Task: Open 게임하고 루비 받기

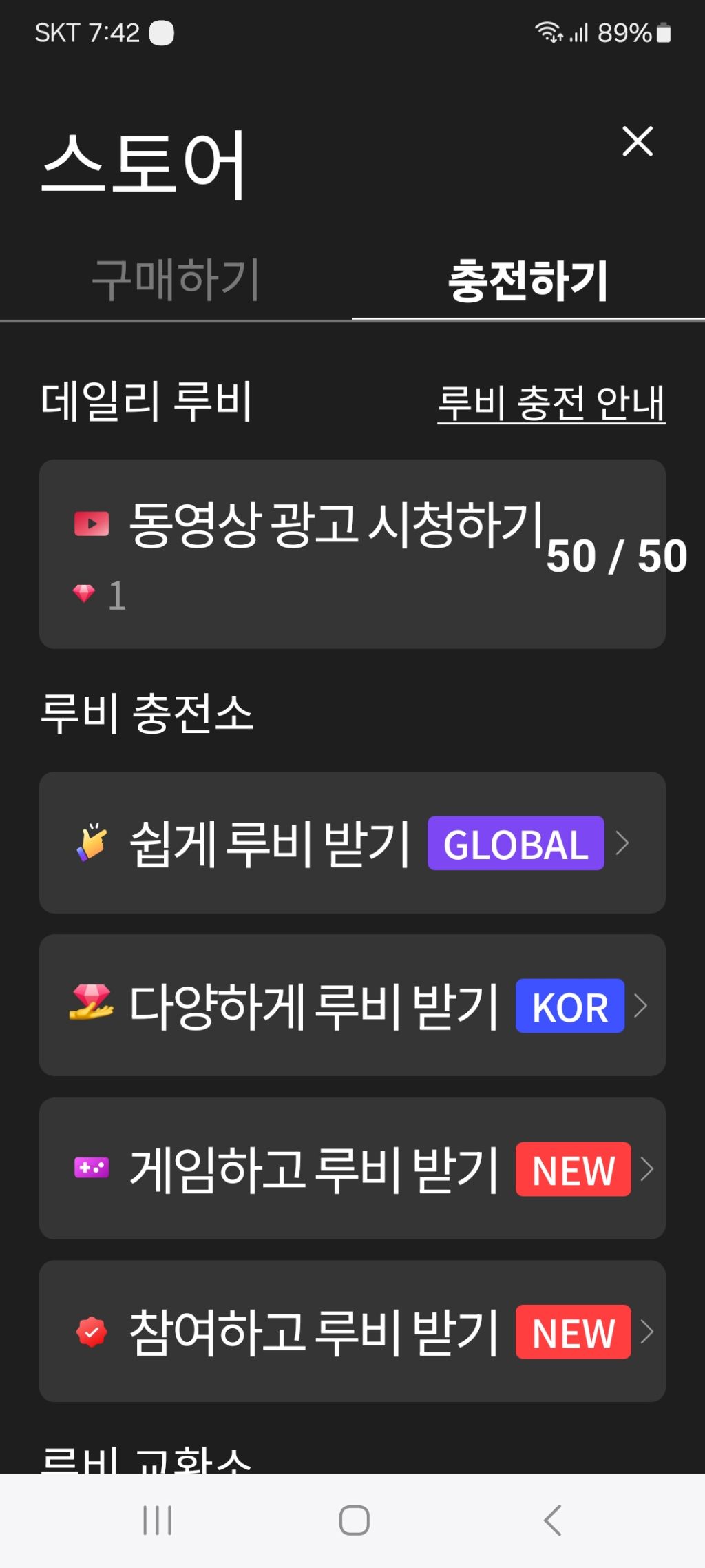Action: [x=352, y=1168]
